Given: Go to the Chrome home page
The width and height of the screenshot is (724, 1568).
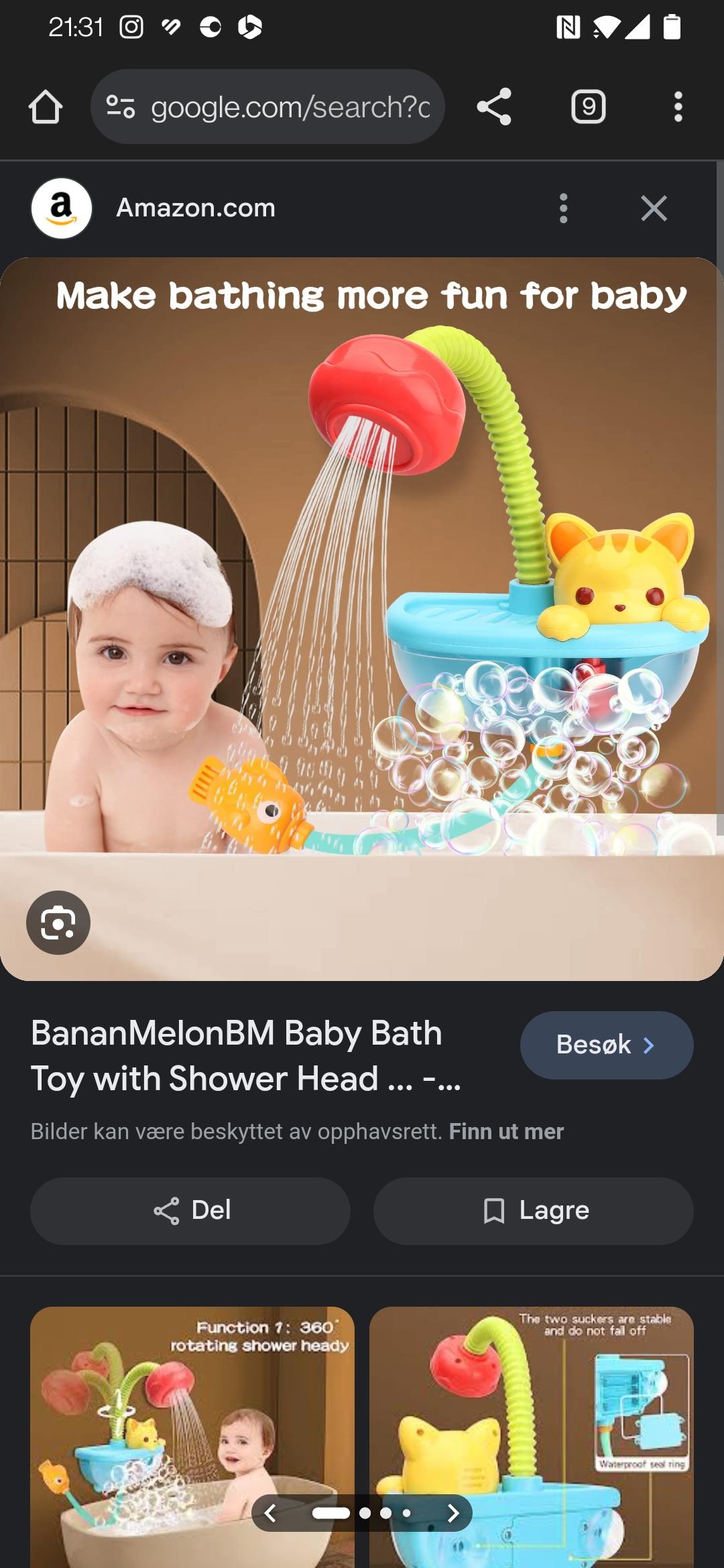Looking at the screenshot, I should pyautogui.click(x=46, y=107).
